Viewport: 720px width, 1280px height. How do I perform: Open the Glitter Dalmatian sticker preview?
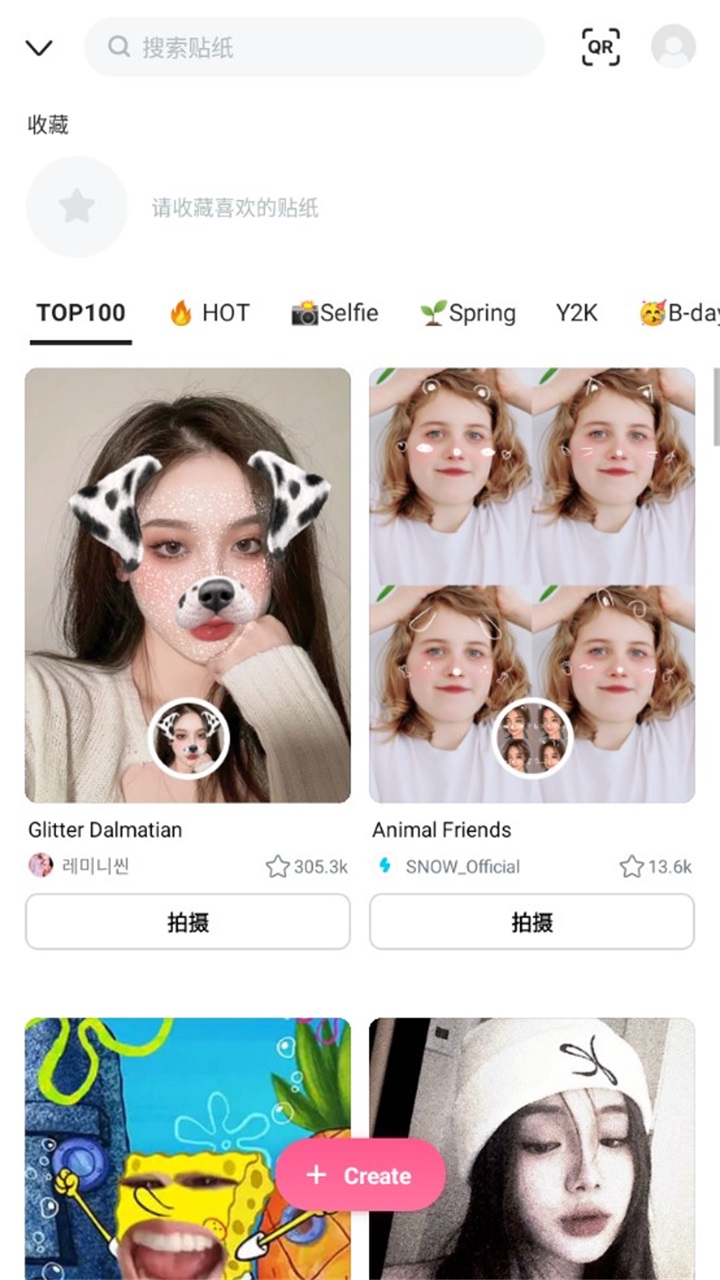click(x=188, y=585)
